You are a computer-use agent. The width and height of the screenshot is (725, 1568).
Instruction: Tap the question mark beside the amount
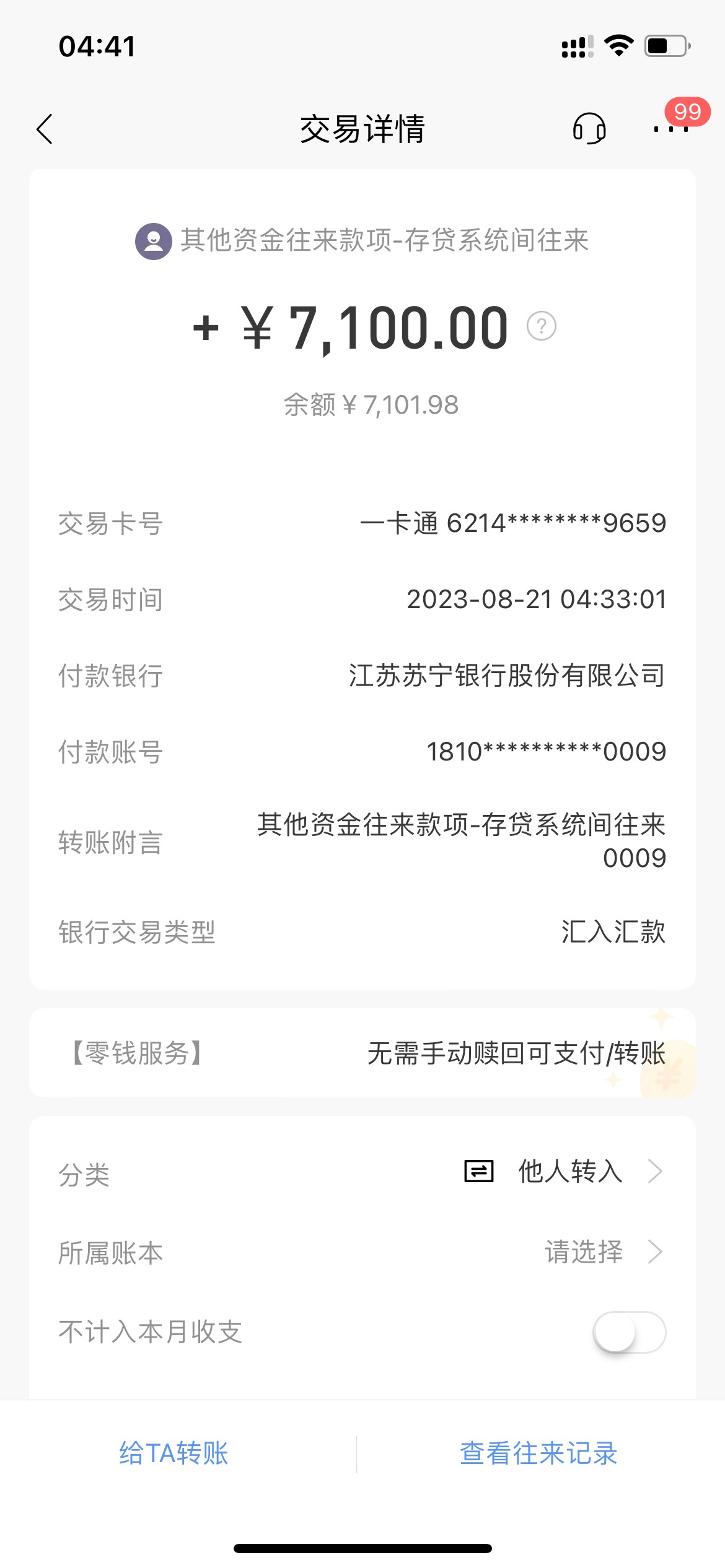541,326
